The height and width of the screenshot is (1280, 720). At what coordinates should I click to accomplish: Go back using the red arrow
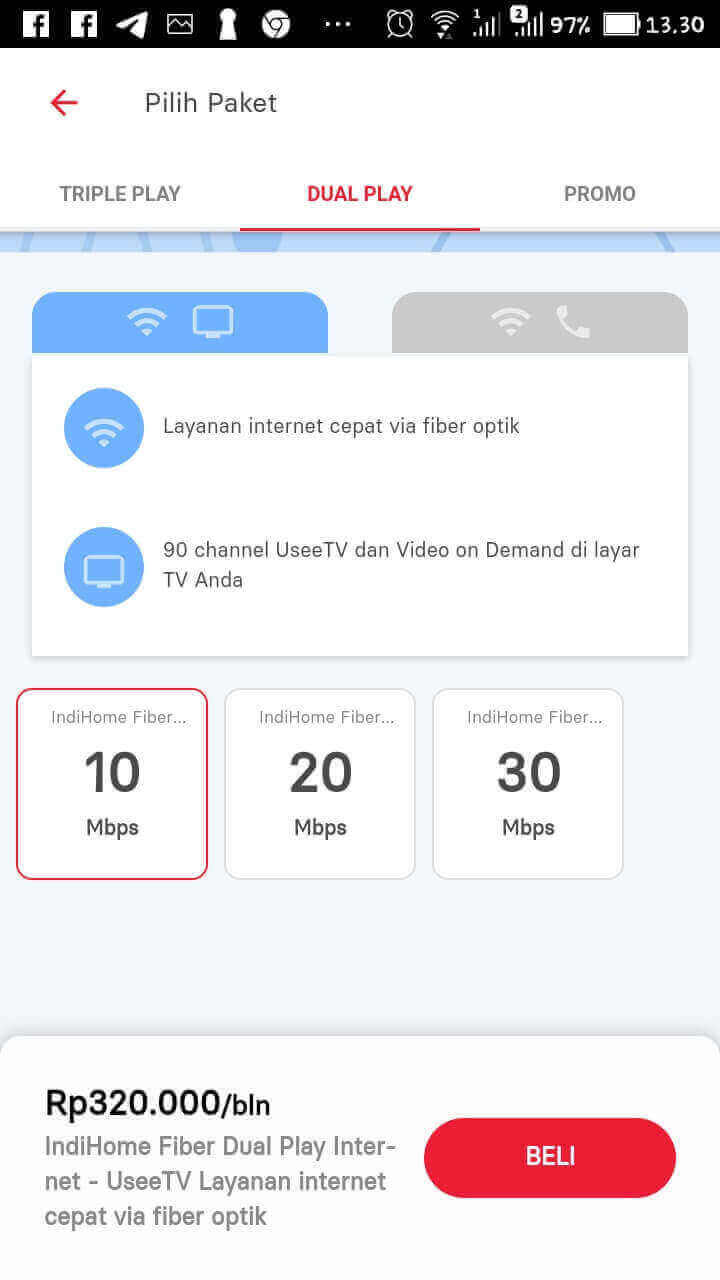pos(64,102)
